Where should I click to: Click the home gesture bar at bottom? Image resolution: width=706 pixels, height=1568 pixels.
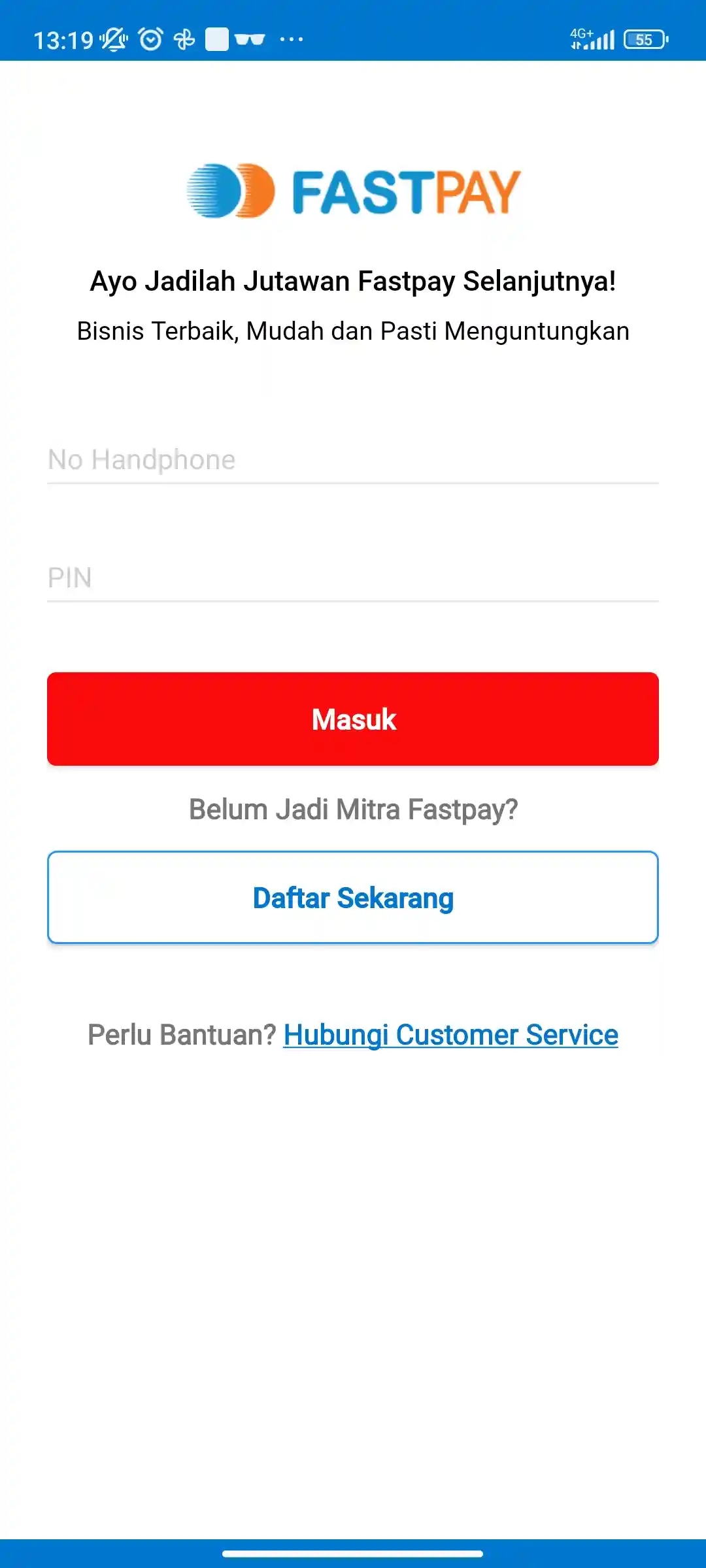coord(353,1550)
